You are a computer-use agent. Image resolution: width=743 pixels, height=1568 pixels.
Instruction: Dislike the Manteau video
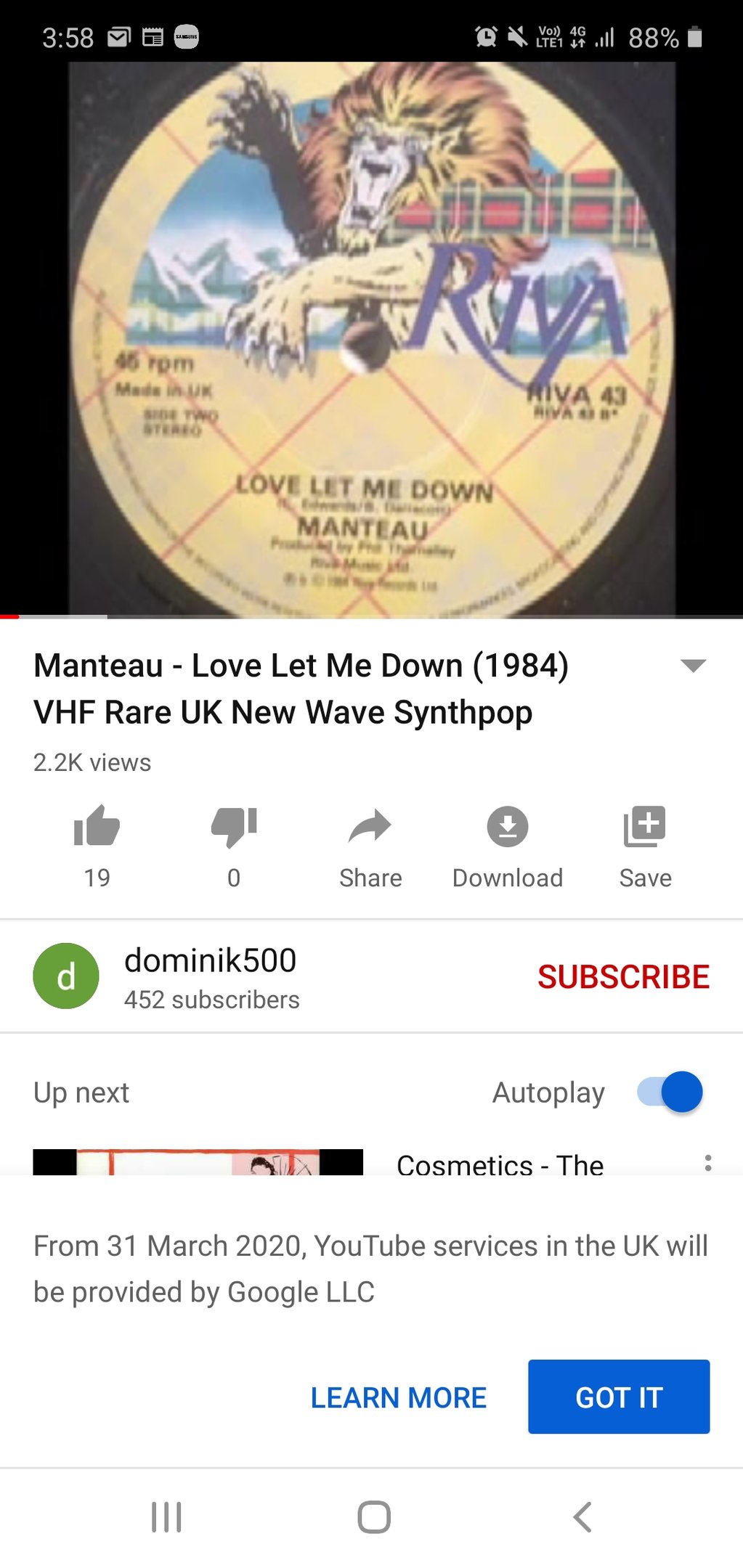234,828
